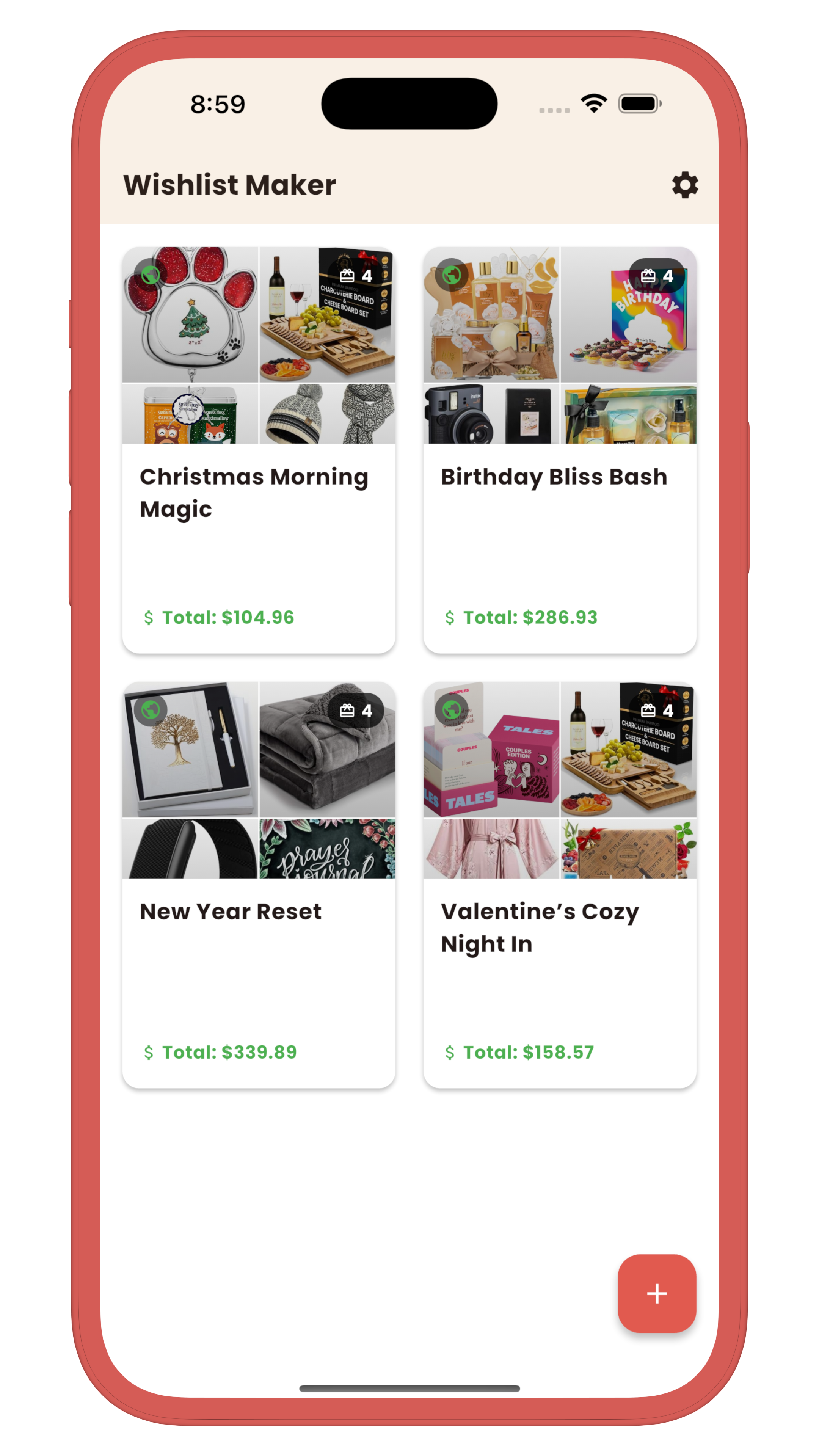Open the settings gear

[684, 185]
